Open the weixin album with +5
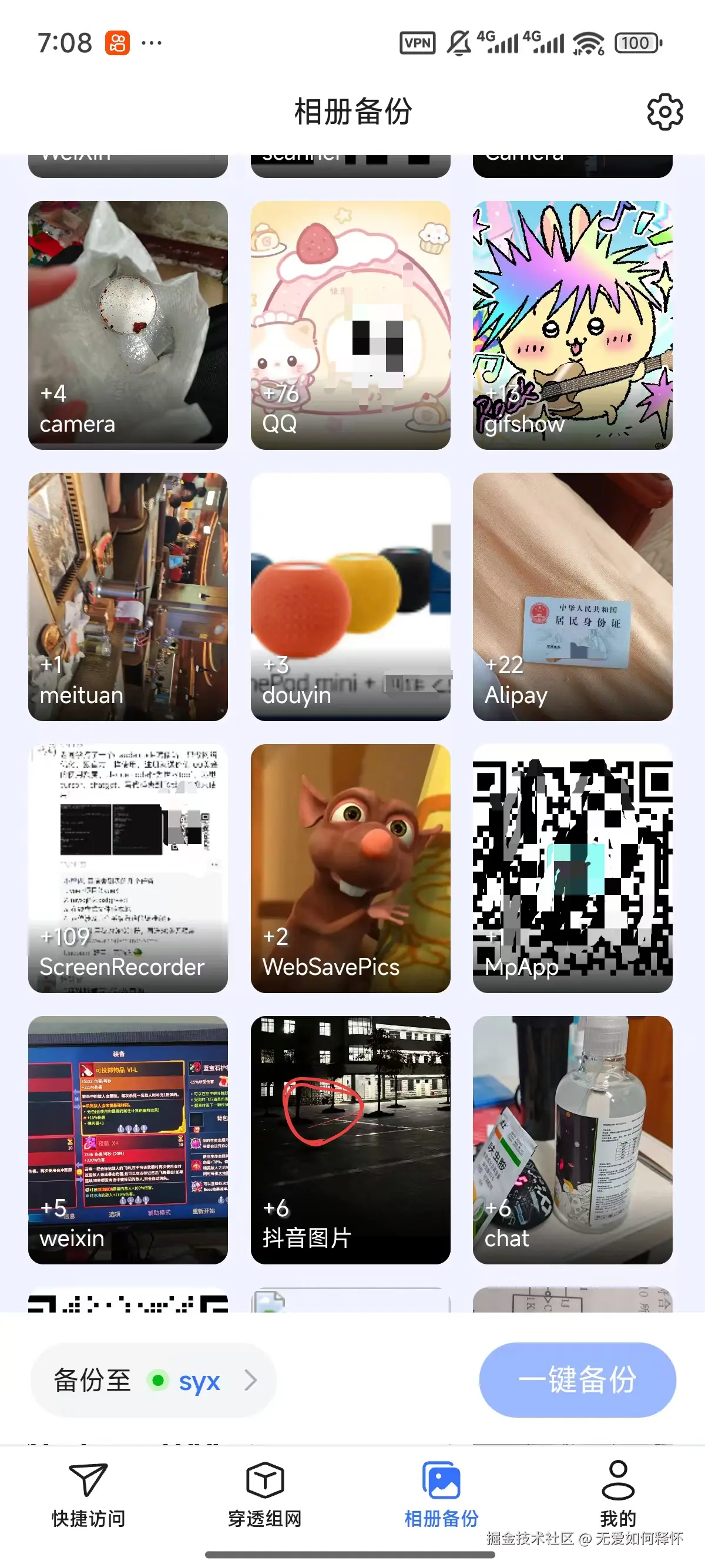This screenshot has width=705, height=1568. click(128, 1139)
